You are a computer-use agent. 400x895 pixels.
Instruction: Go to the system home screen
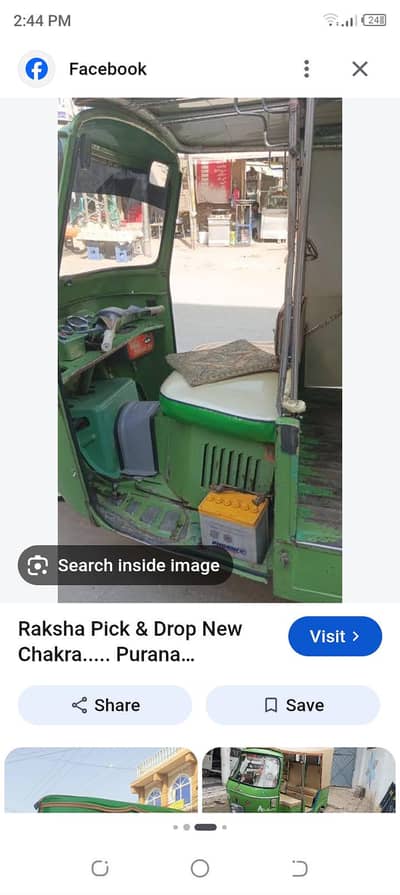point(200,869)
